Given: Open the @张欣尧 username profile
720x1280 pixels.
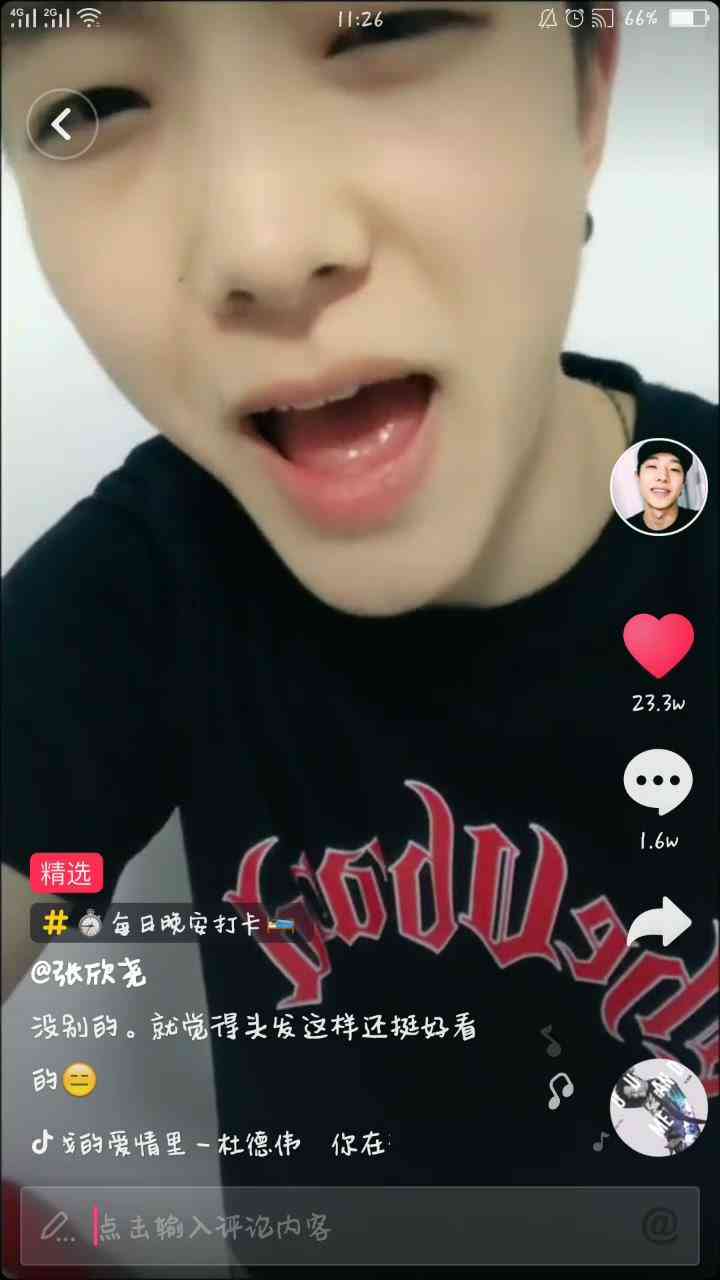Looking at the screenshot, I should [x=88, y=974].
